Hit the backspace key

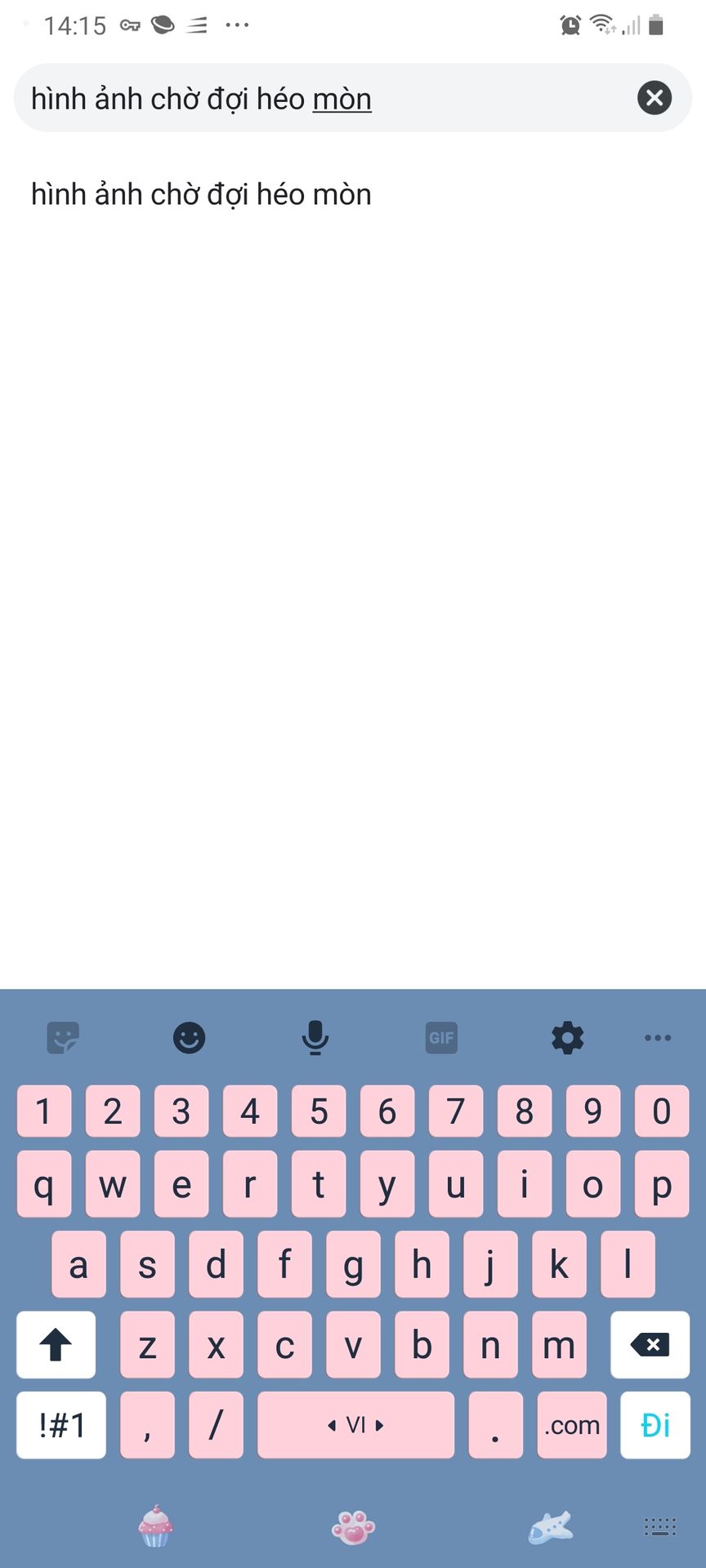coord(650,1345)
